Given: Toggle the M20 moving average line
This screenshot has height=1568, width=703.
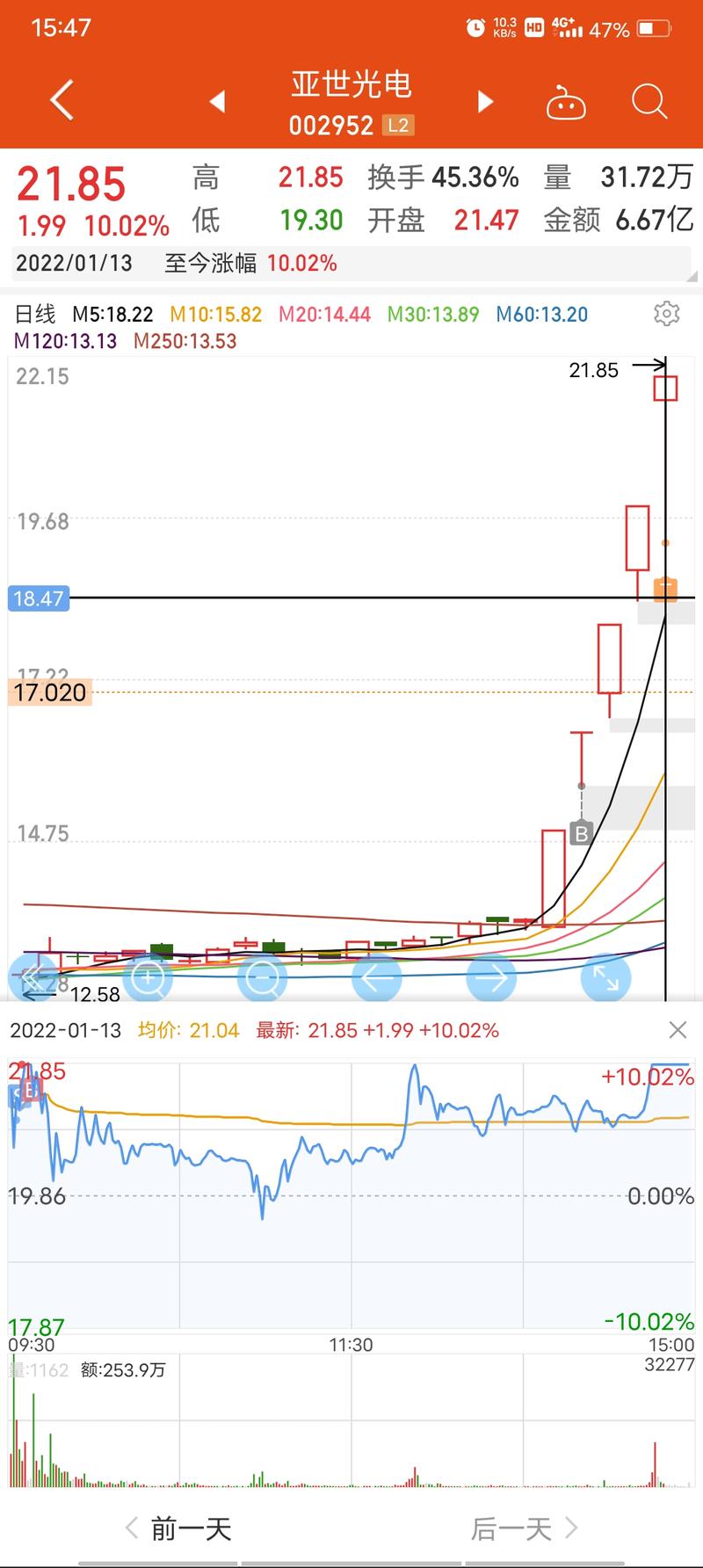Looking at the screenshot, I should point(325,314).
